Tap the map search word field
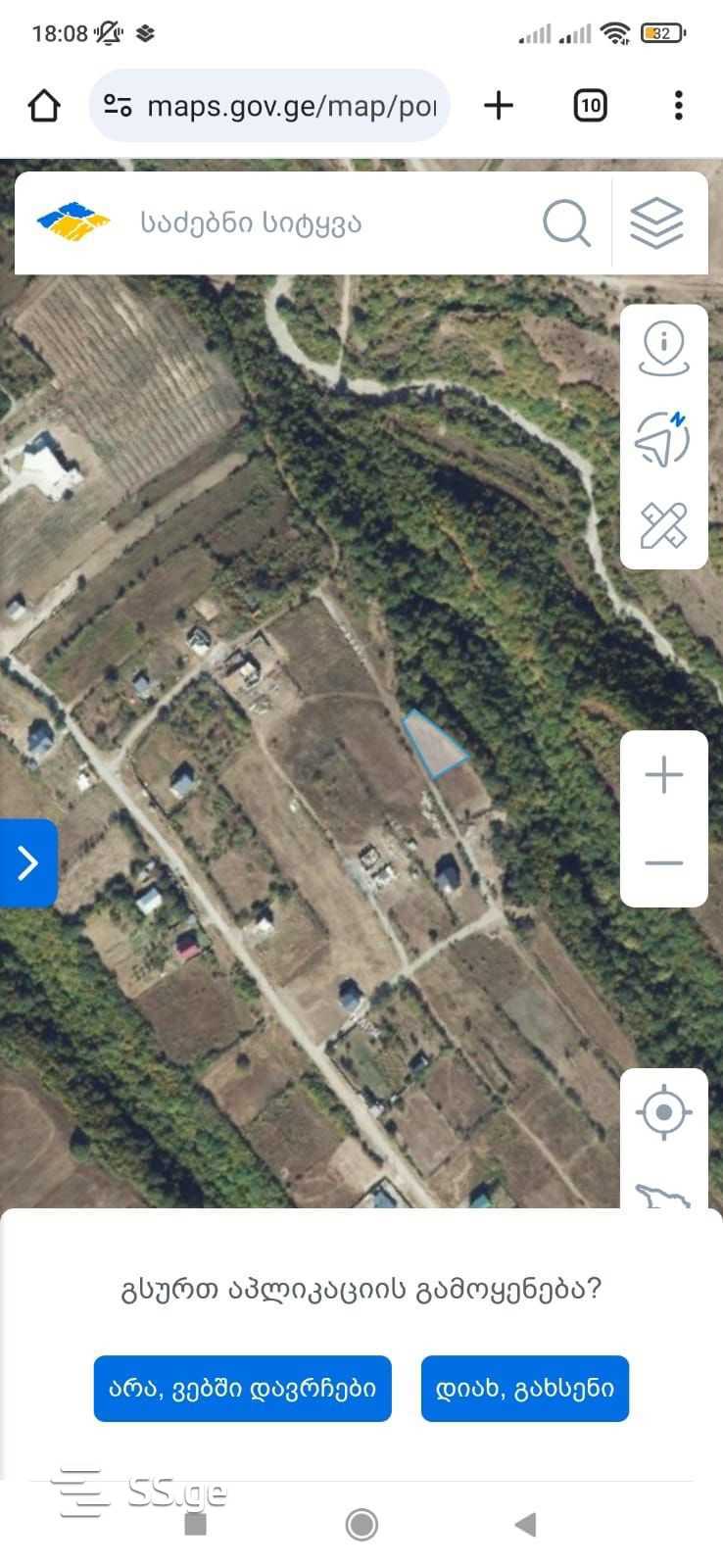The height and width of the screenshot is (1568, 723). (323, 223)
